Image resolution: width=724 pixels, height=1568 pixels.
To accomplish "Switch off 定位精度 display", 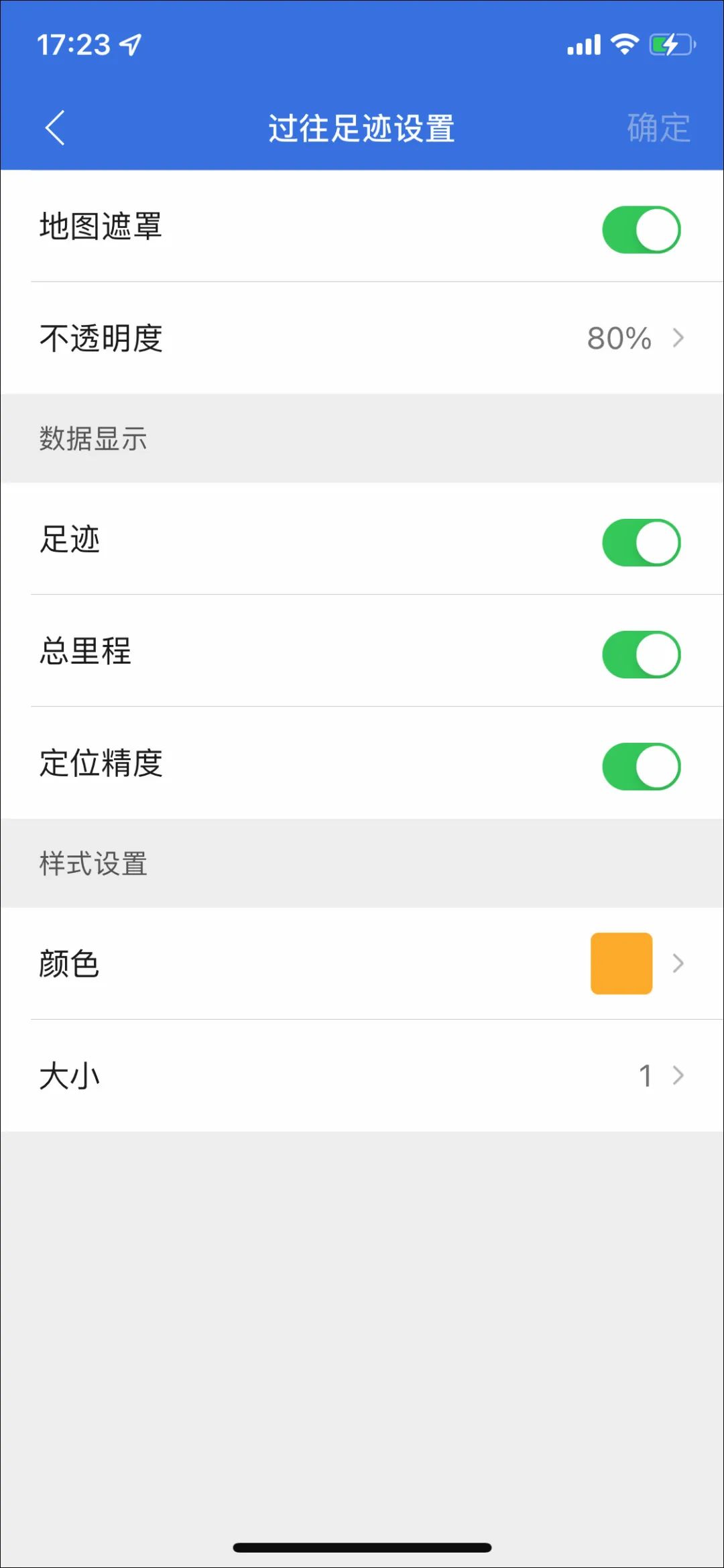I will point(641,766).
